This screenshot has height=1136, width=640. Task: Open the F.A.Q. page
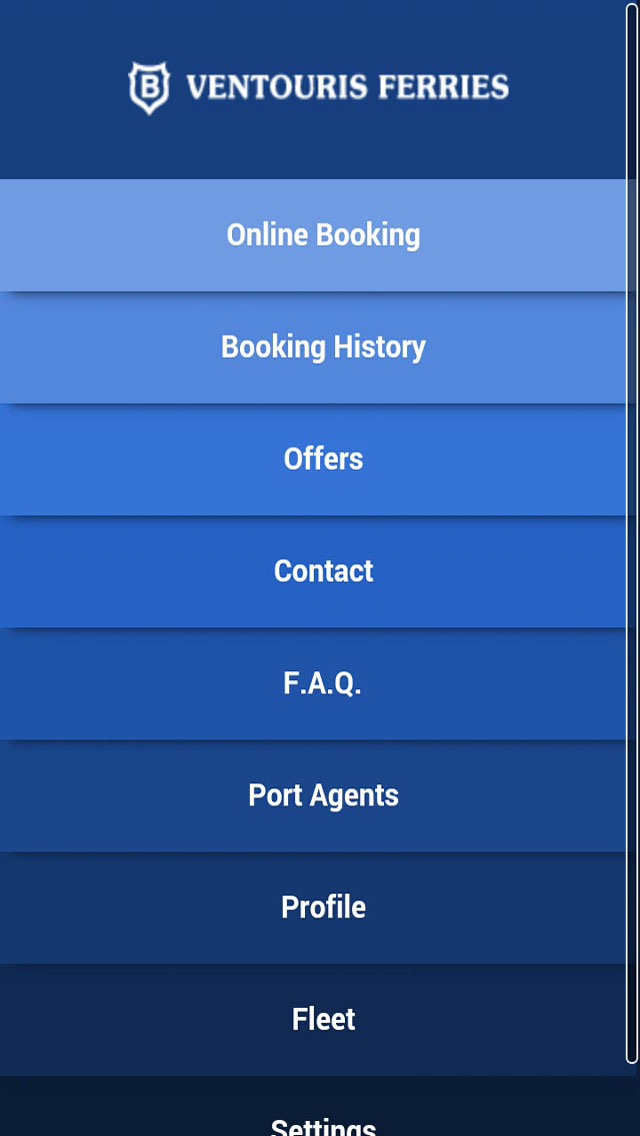(x=313, y=684)
